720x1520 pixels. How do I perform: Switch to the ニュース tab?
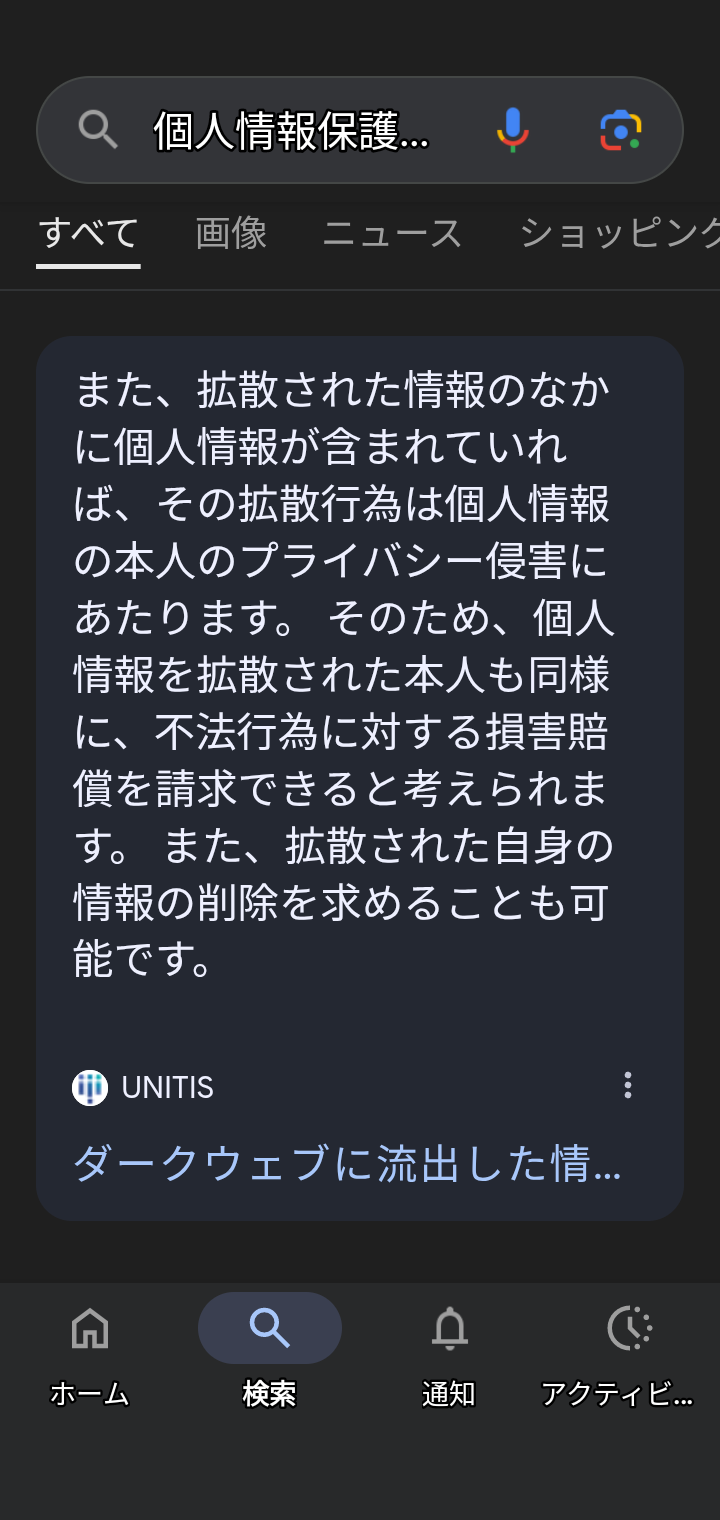[x=392, y=233]
